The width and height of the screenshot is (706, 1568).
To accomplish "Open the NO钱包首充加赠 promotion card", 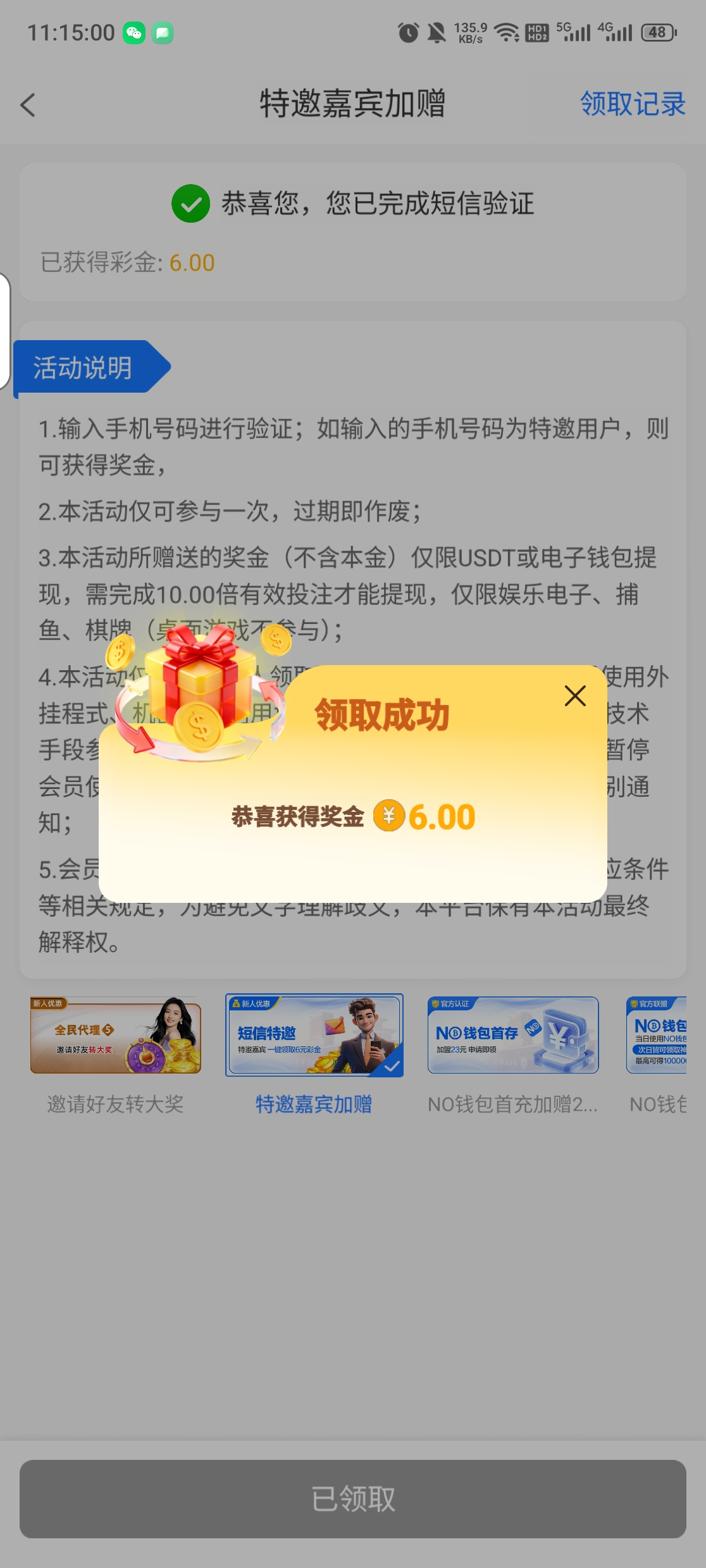I will coord(513,1036).
